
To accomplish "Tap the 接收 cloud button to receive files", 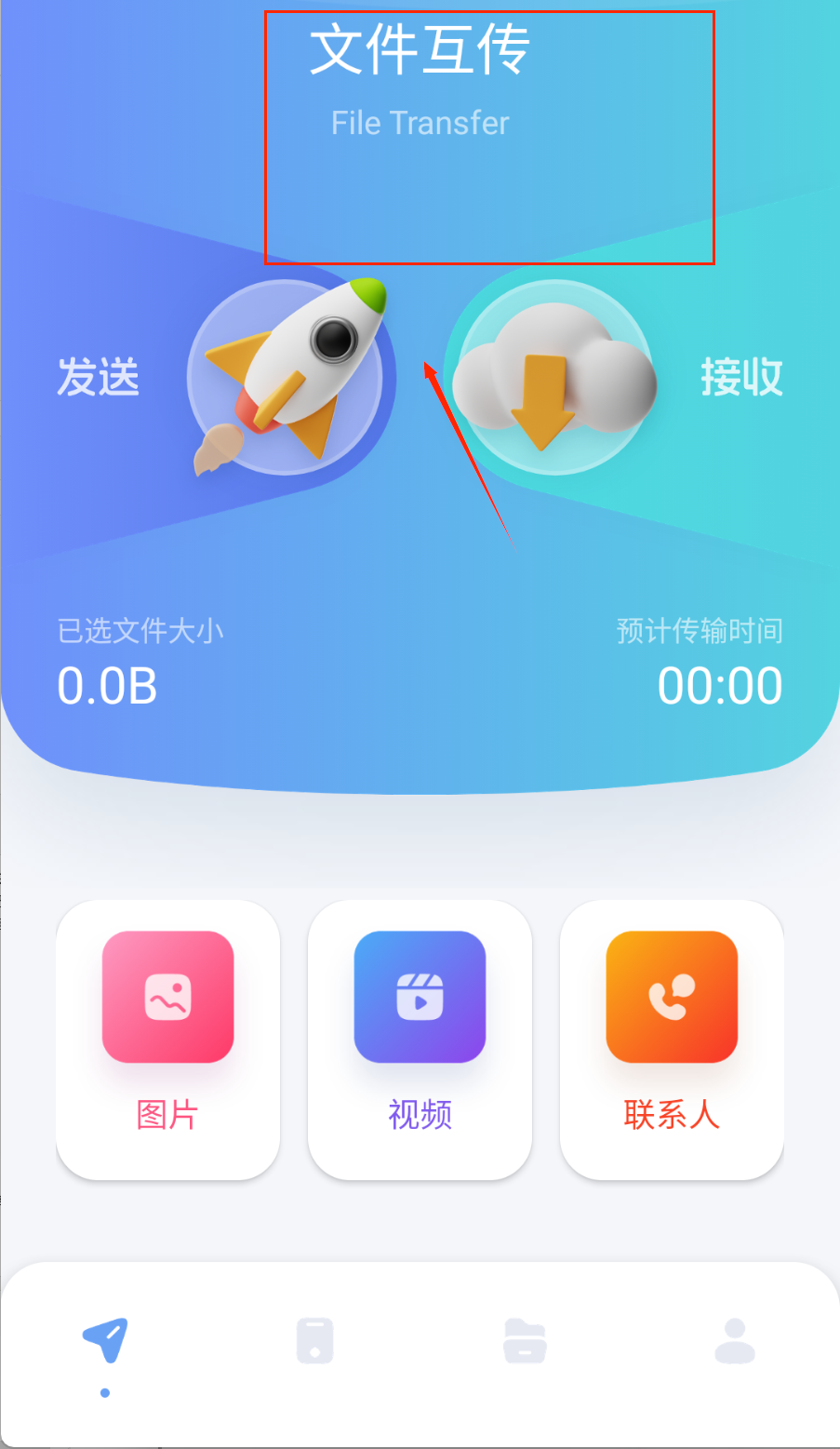I will pyautogui.click(x=555, y=377).
